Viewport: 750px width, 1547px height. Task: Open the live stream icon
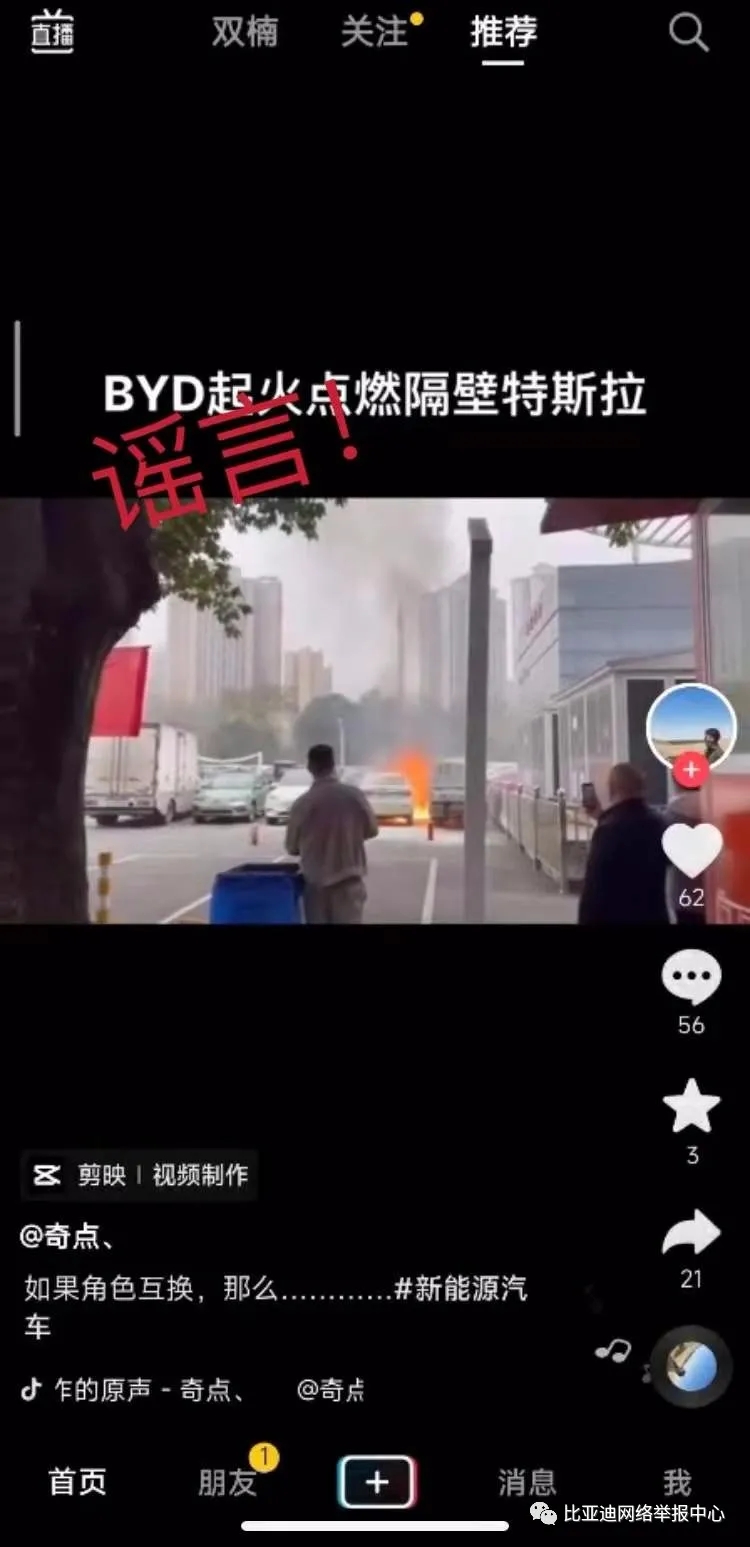pyautogui.click(x=51, y=32)
